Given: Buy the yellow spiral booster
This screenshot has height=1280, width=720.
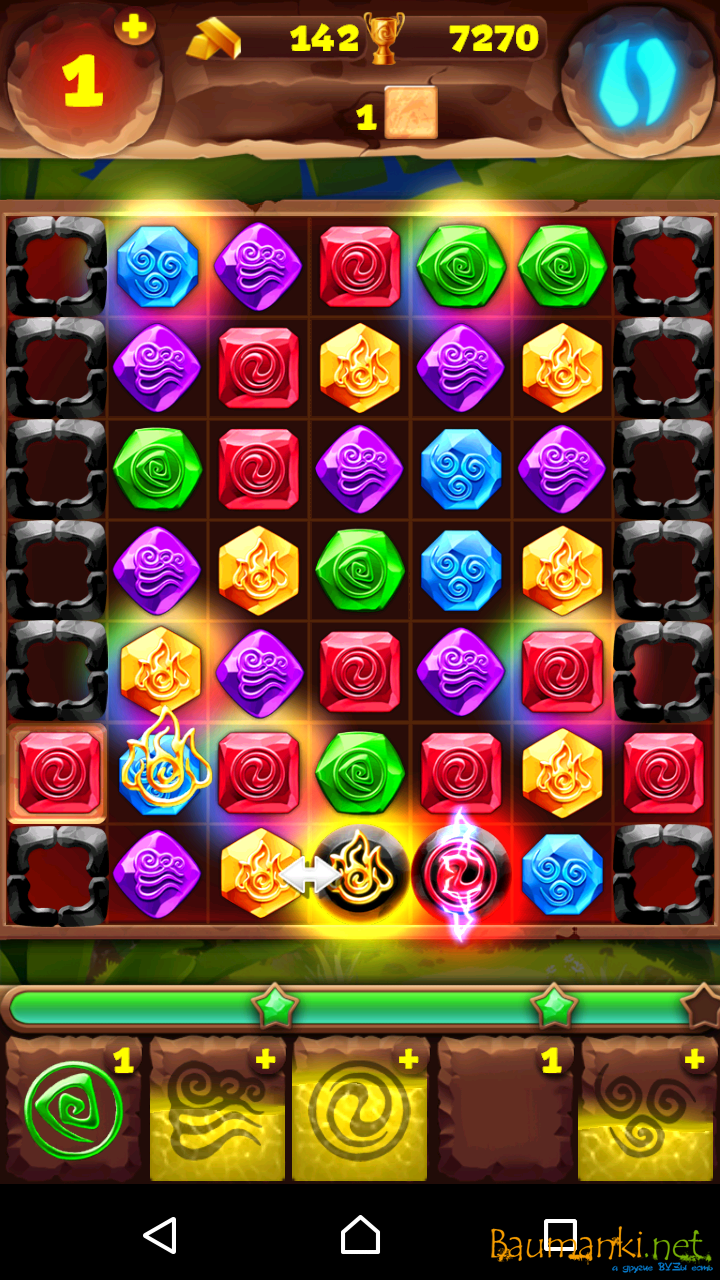Looking at the screenshot, I should pos(360,1109).
